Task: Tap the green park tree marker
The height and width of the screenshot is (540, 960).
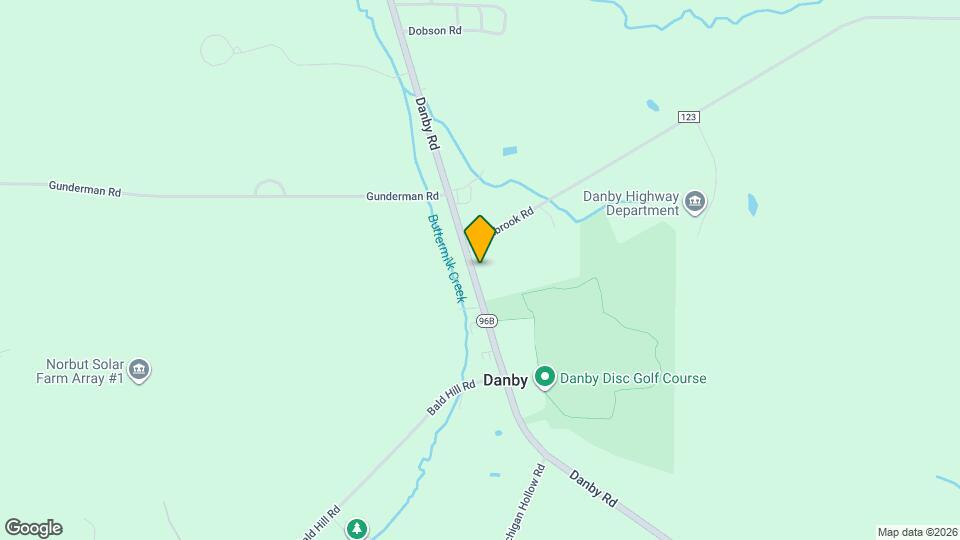Action: pyautogui.click(x=356, y=528)
